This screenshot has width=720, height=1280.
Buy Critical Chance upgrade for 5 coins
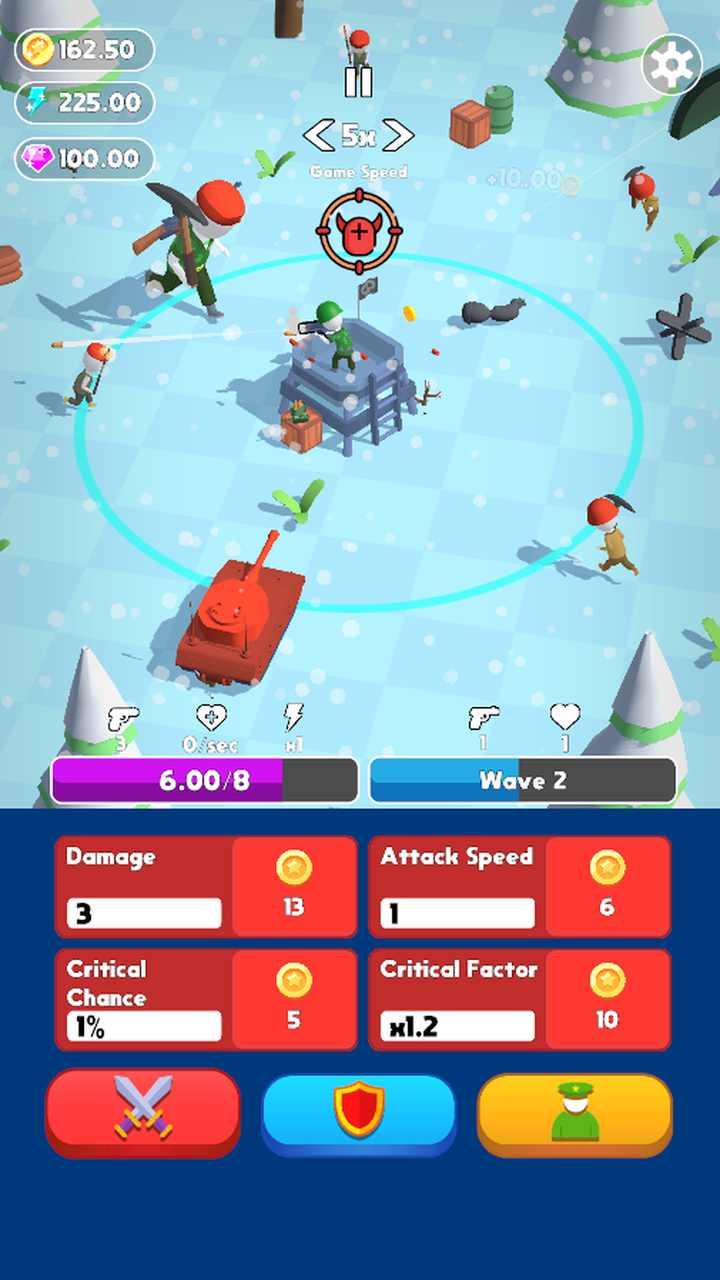click(x=293, y=998)
